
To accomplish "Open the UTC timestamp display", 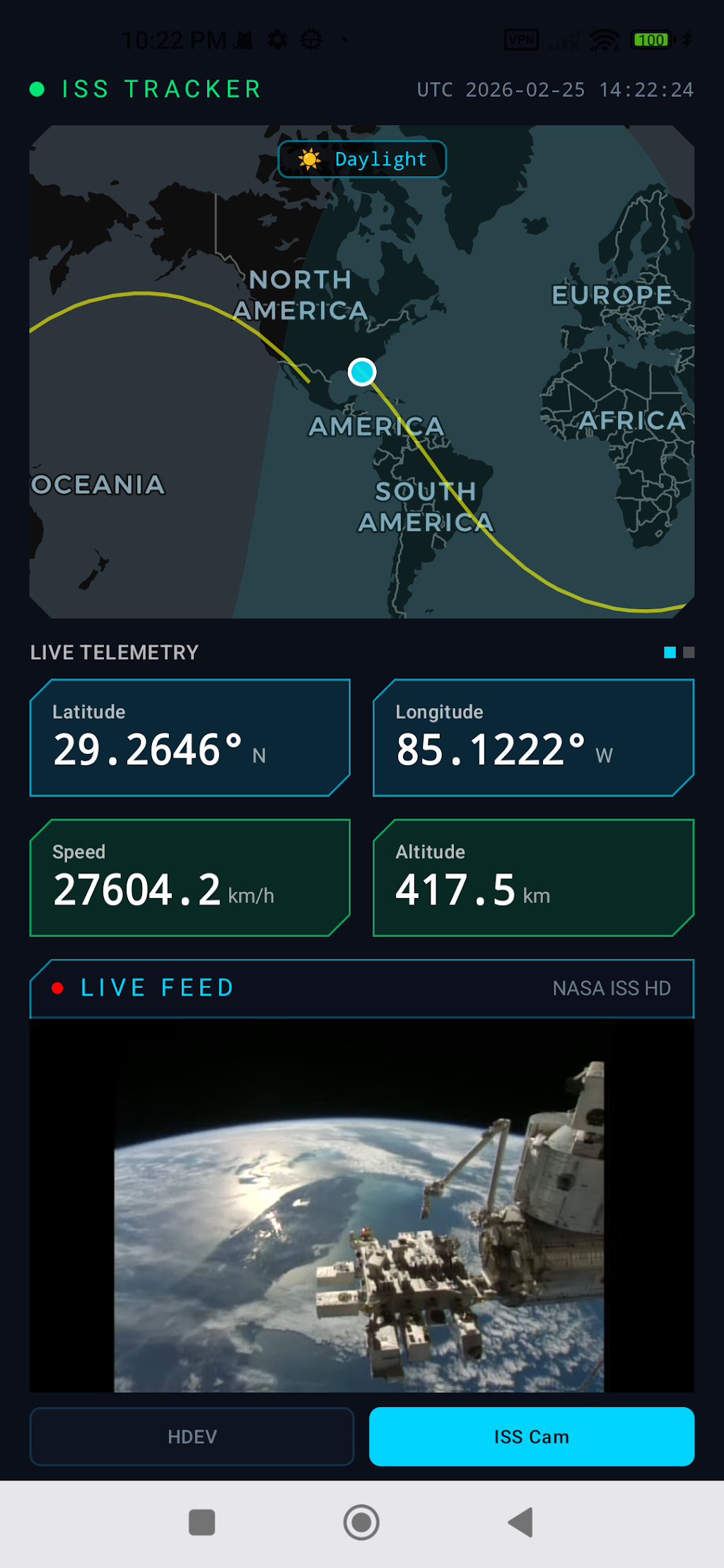I will (555, 90).
